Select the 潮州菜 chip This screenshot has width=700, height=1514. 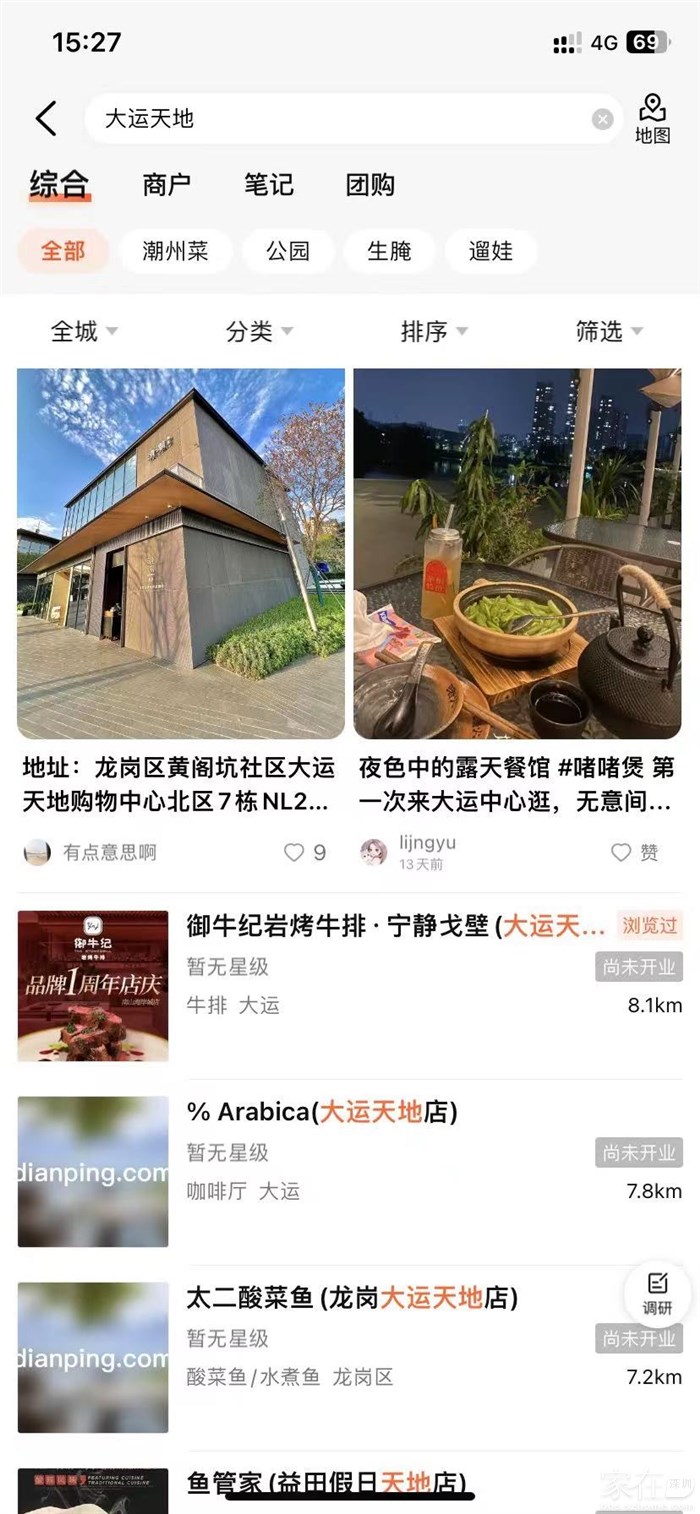coord(175,251)
